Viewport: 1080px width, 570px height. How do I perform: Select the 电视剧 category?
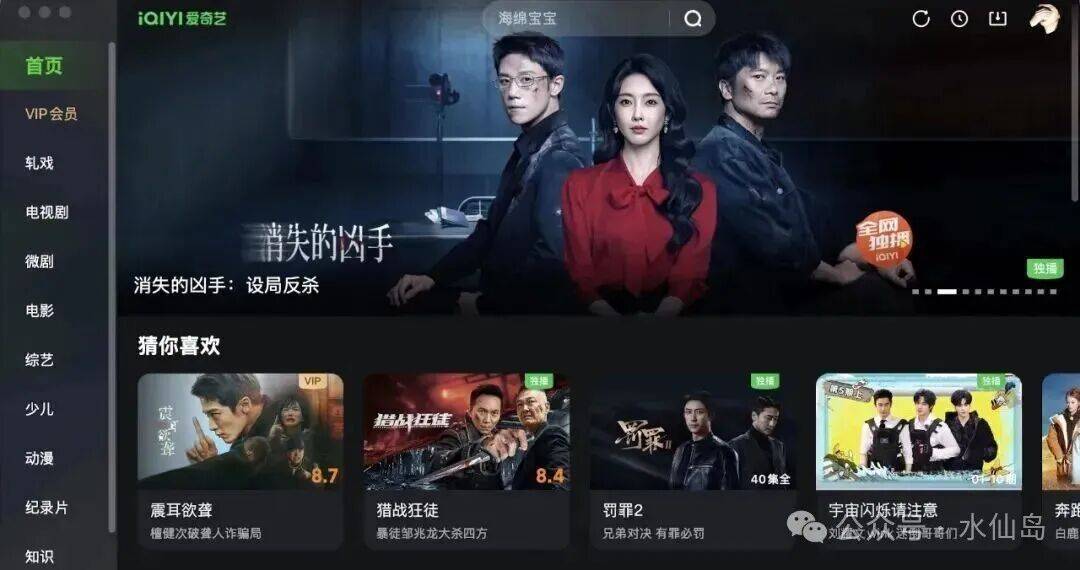[47, 212]
